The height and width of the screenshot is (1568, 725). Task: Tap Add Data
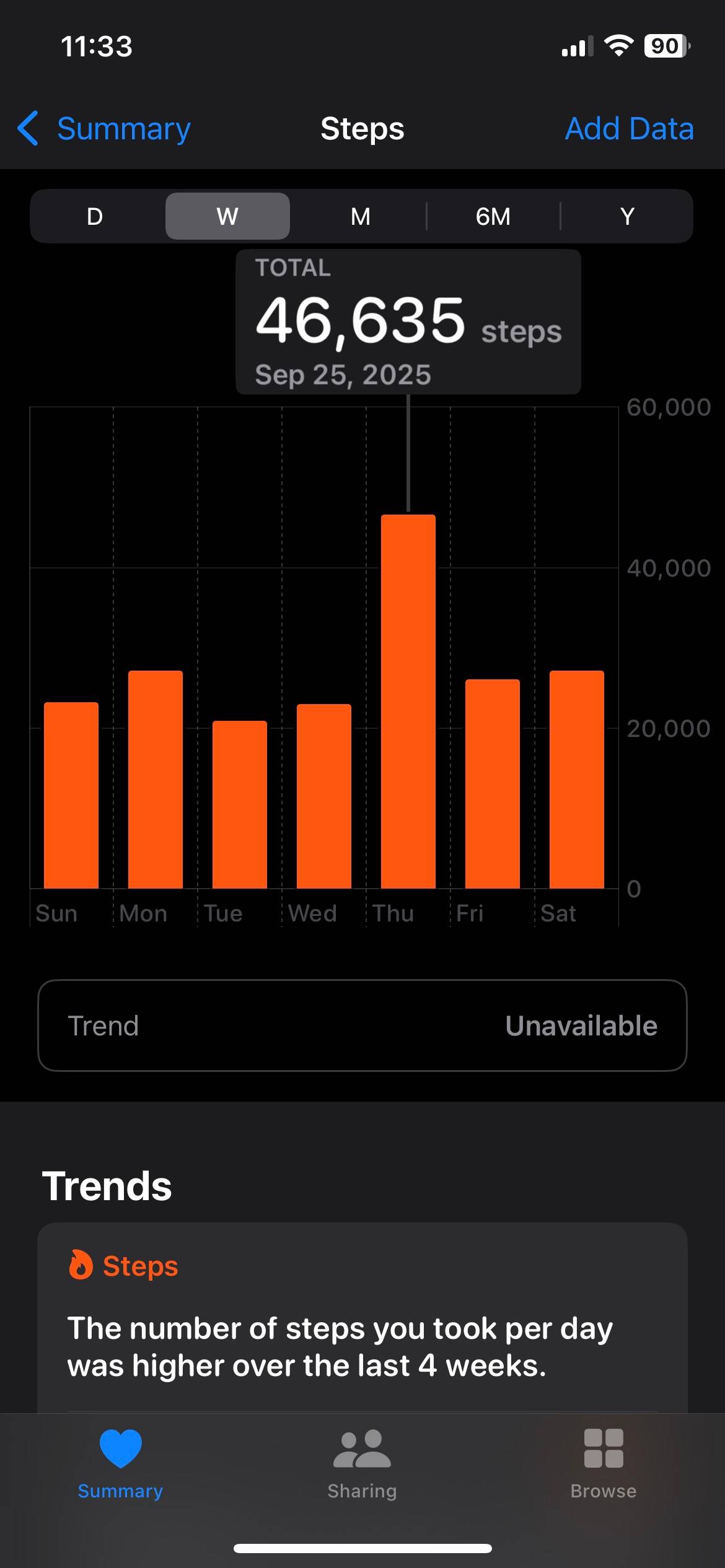(629, 129)
